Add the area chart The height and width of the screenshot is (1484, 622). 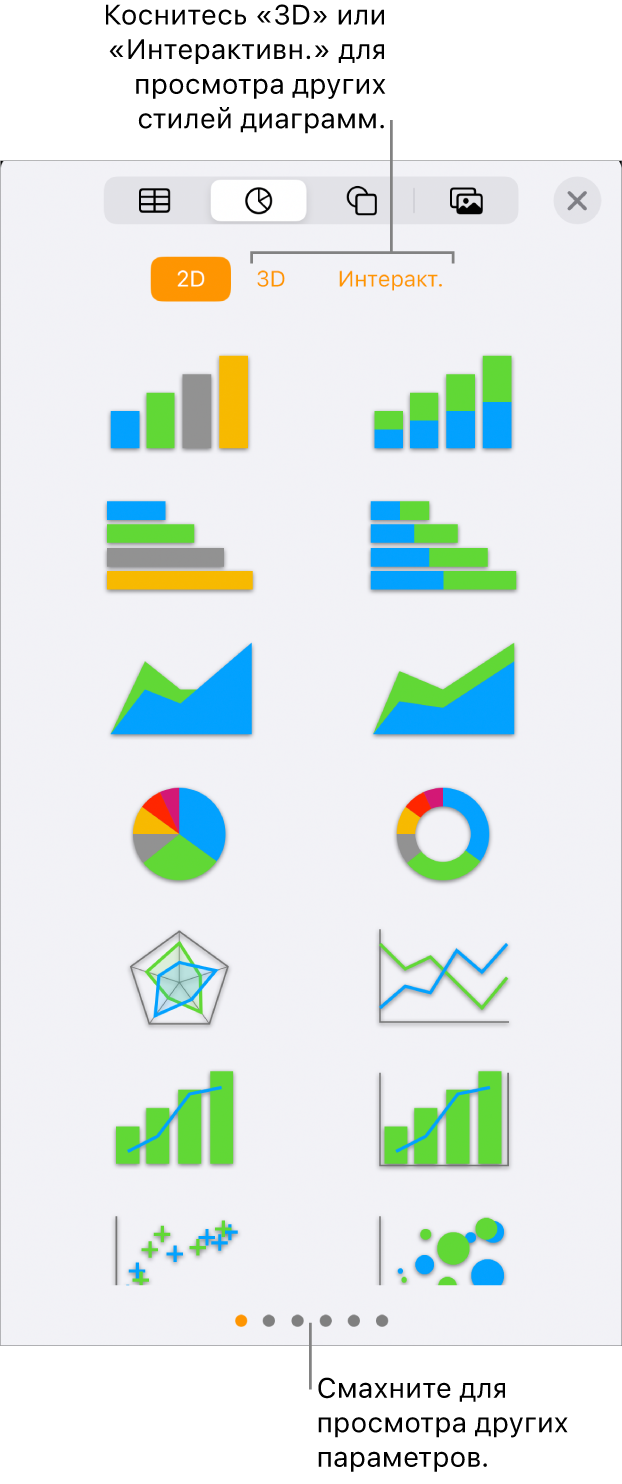(x=180, y=690)
